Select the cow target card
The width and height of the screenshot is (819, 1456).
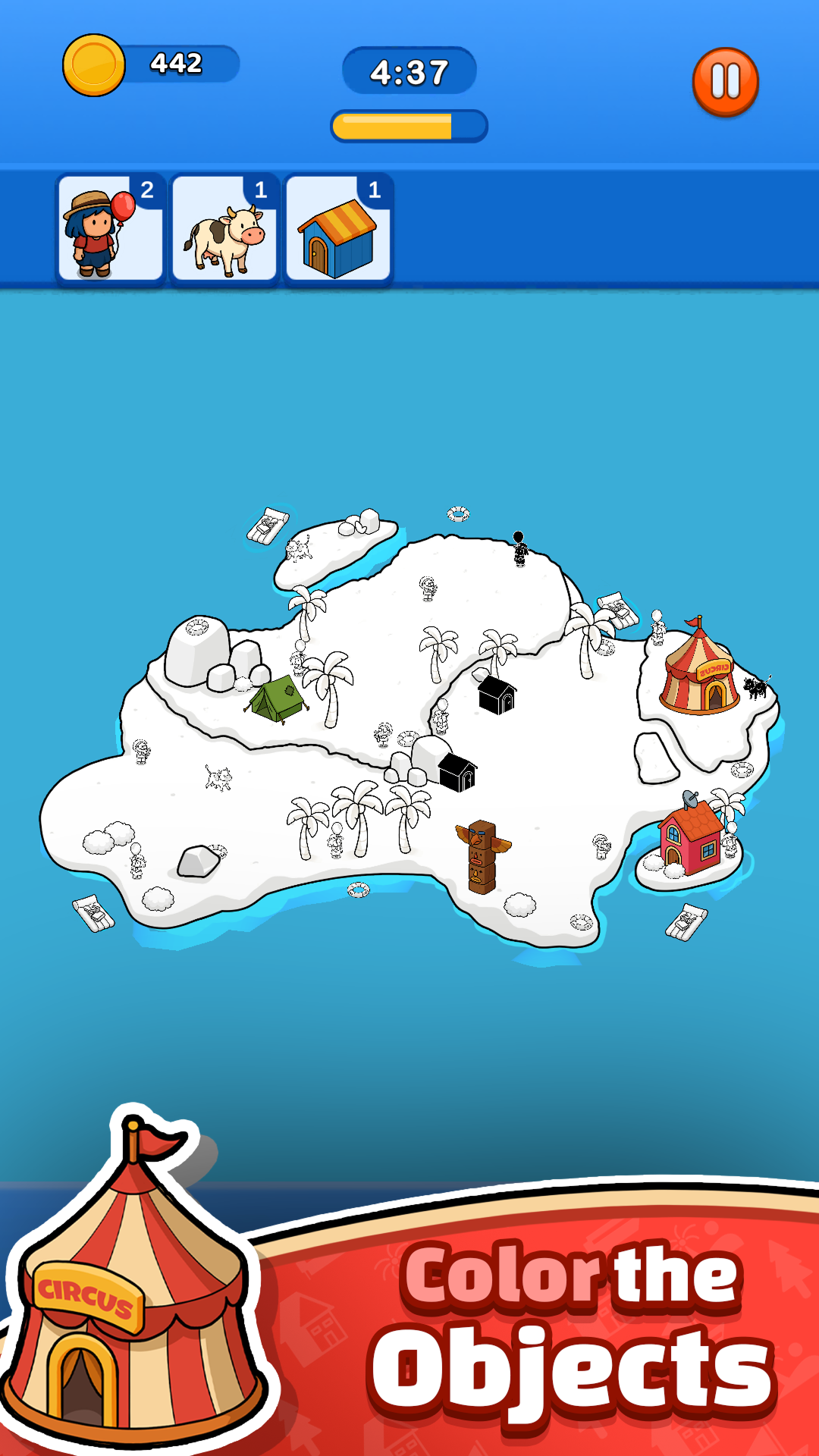coord(224,228)
